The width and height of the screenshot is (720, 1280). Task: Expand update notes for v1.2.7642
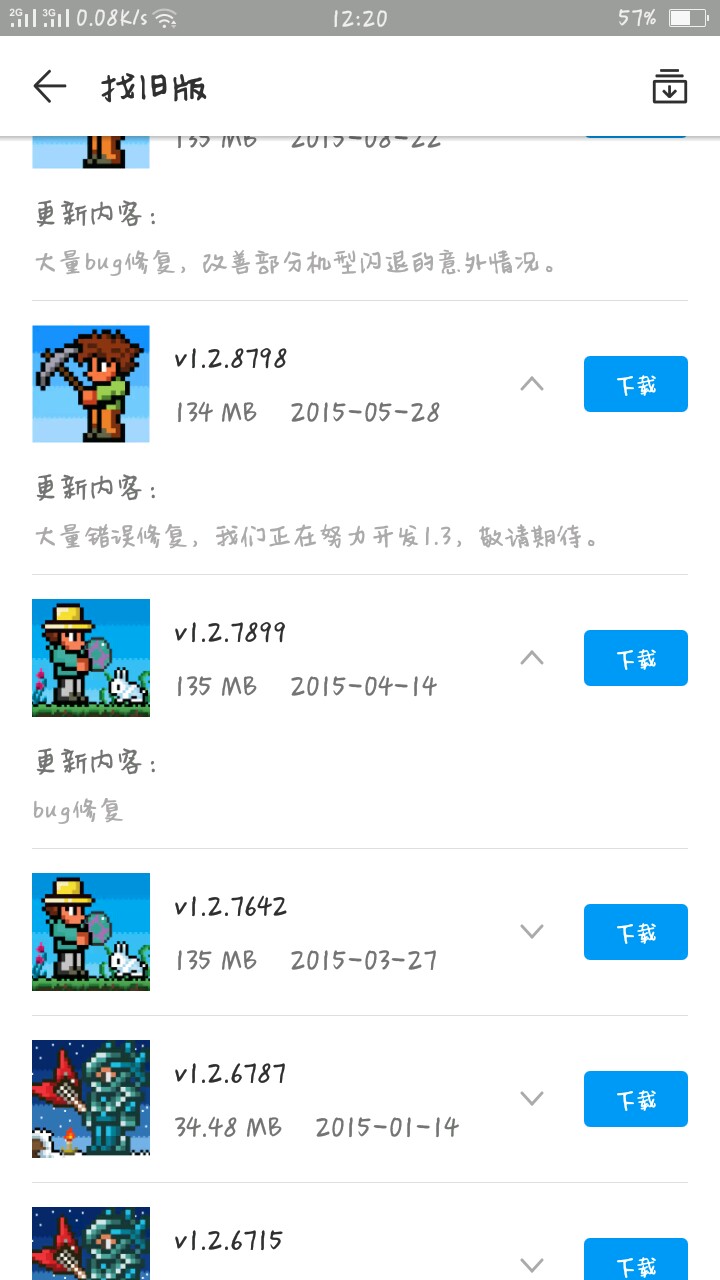532,932
